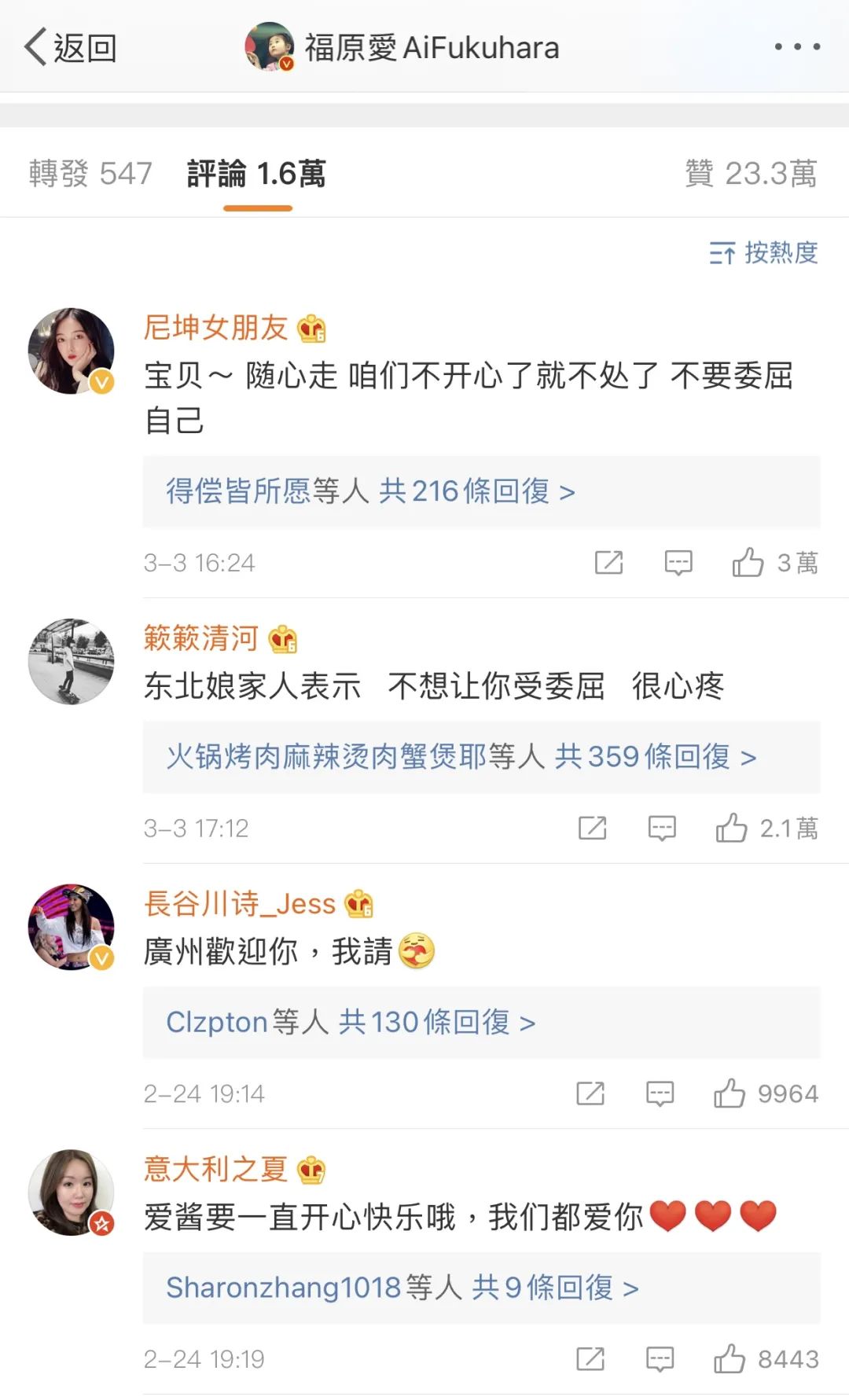Open 尼坤女朋友's profile avatar
Screen dimensions: 849x1400
coord(72,351)
